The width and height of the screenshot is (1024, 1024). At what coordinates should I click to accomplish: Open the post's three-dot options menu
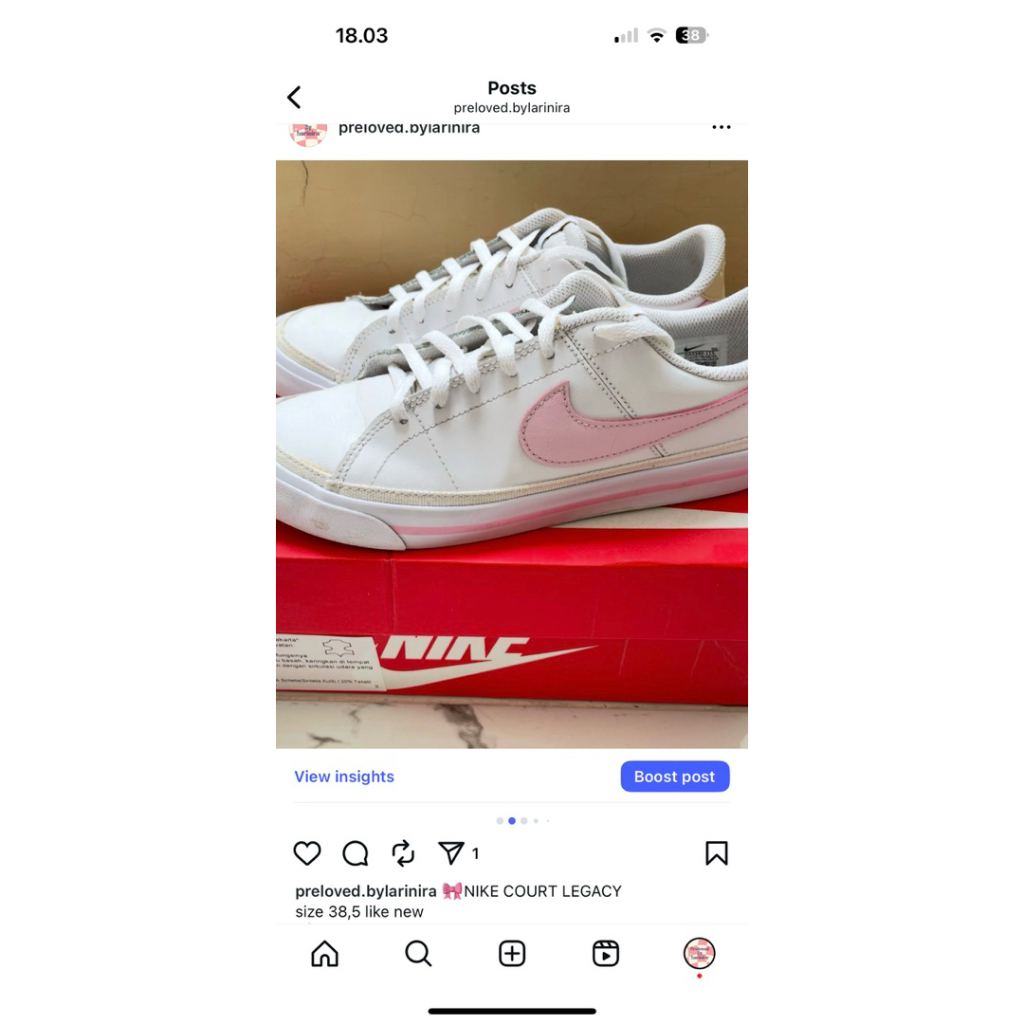(721, 128)
